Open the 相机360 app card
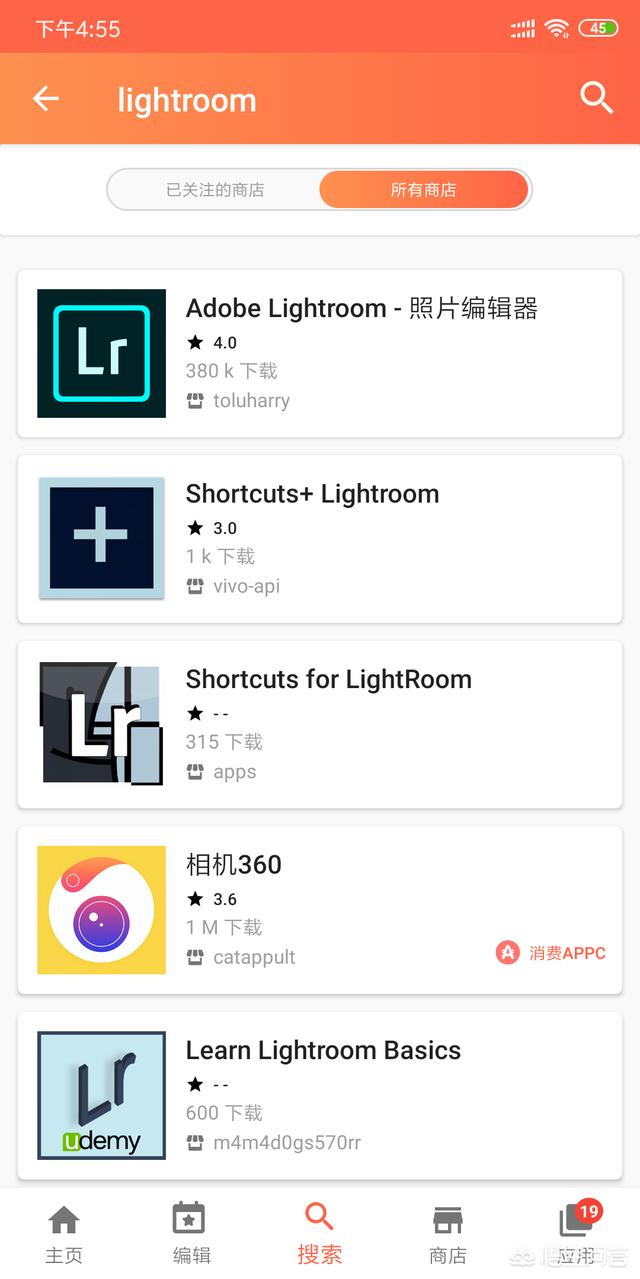 [320, 910]
